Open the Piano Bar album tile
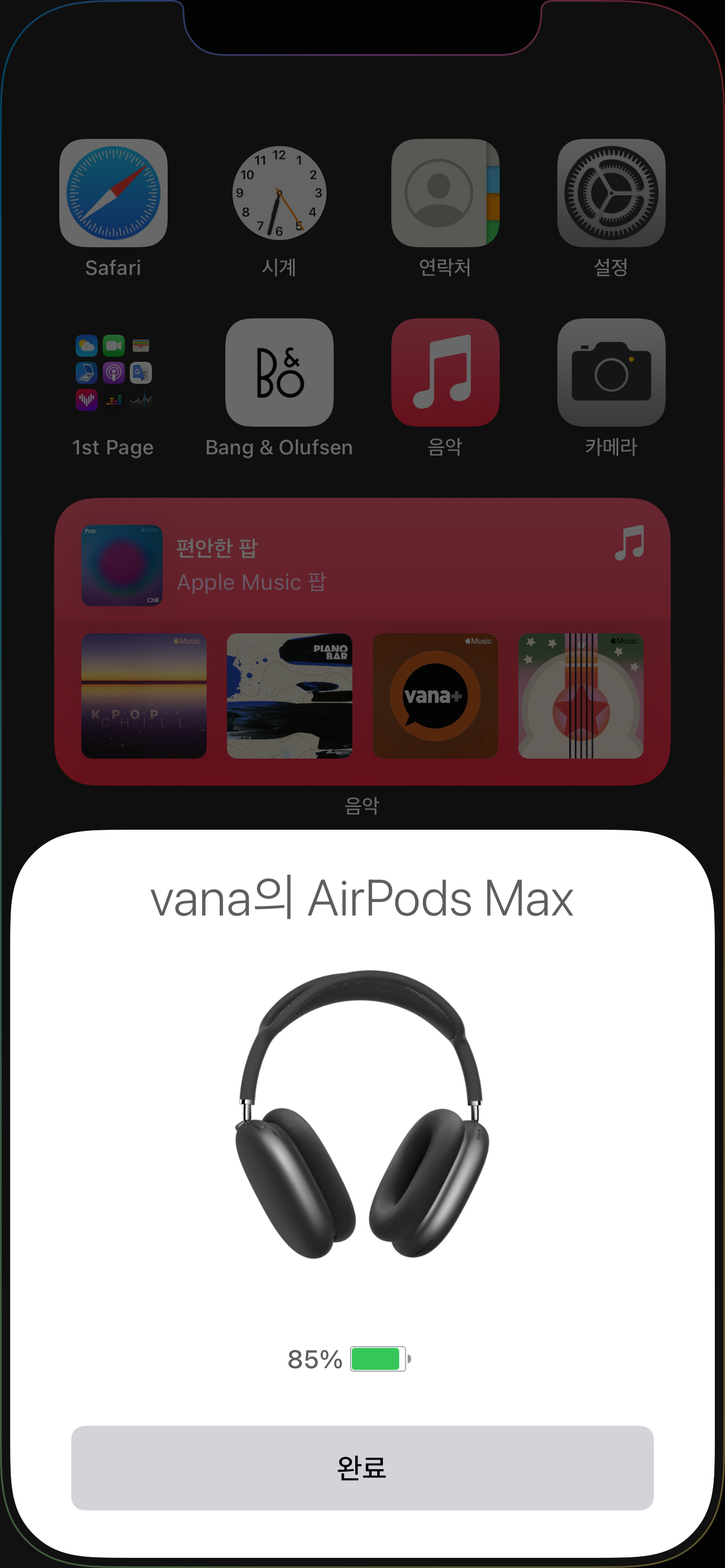Screen dimensions: 725x1568 click(x=289, y=696)
